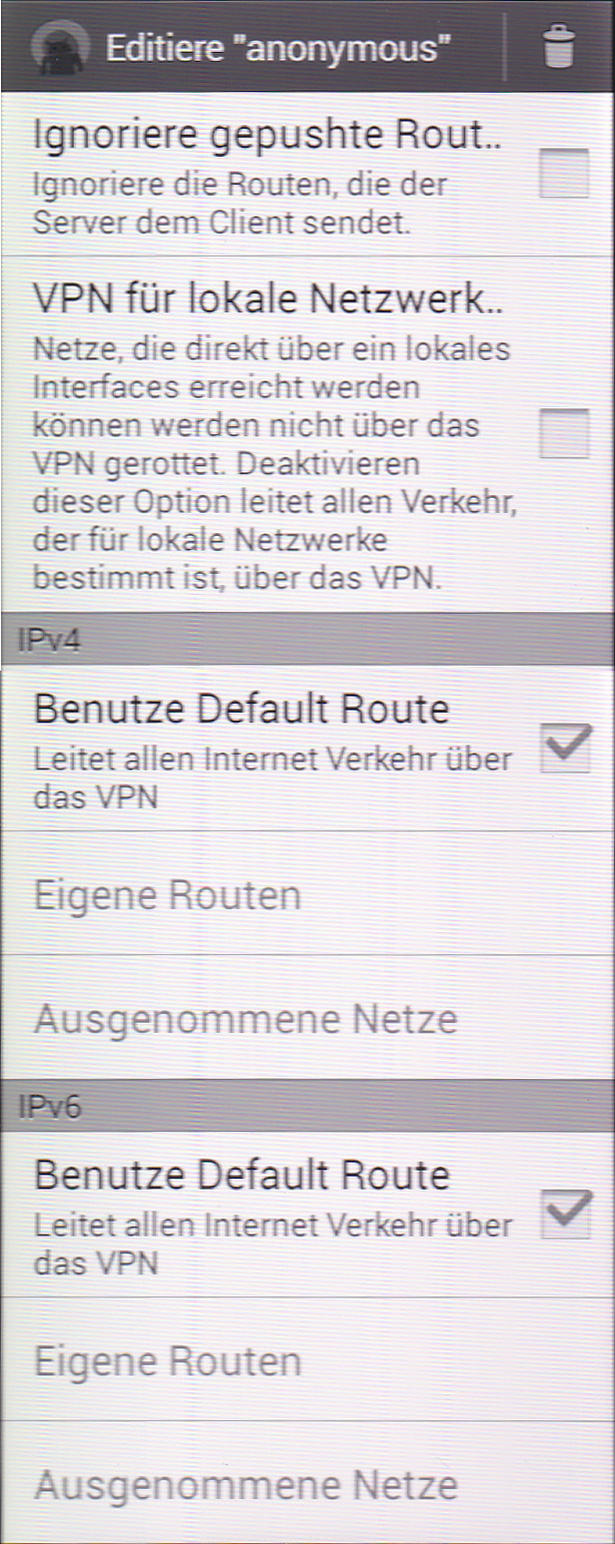Uncheck Benutze Default Route under IPv6

coord(566,1213)
